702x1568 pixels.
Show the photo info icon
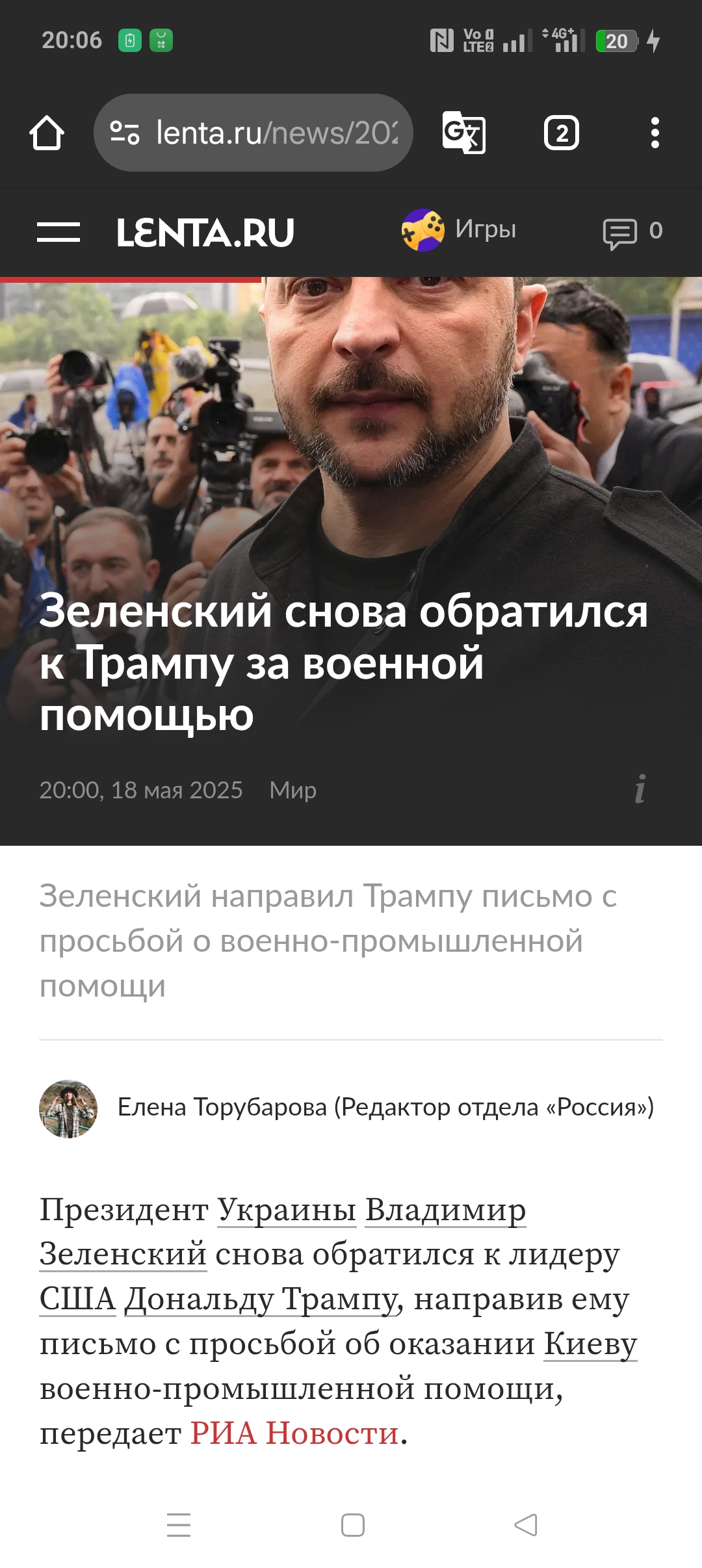pyautogui.click(x=640, y=789)
